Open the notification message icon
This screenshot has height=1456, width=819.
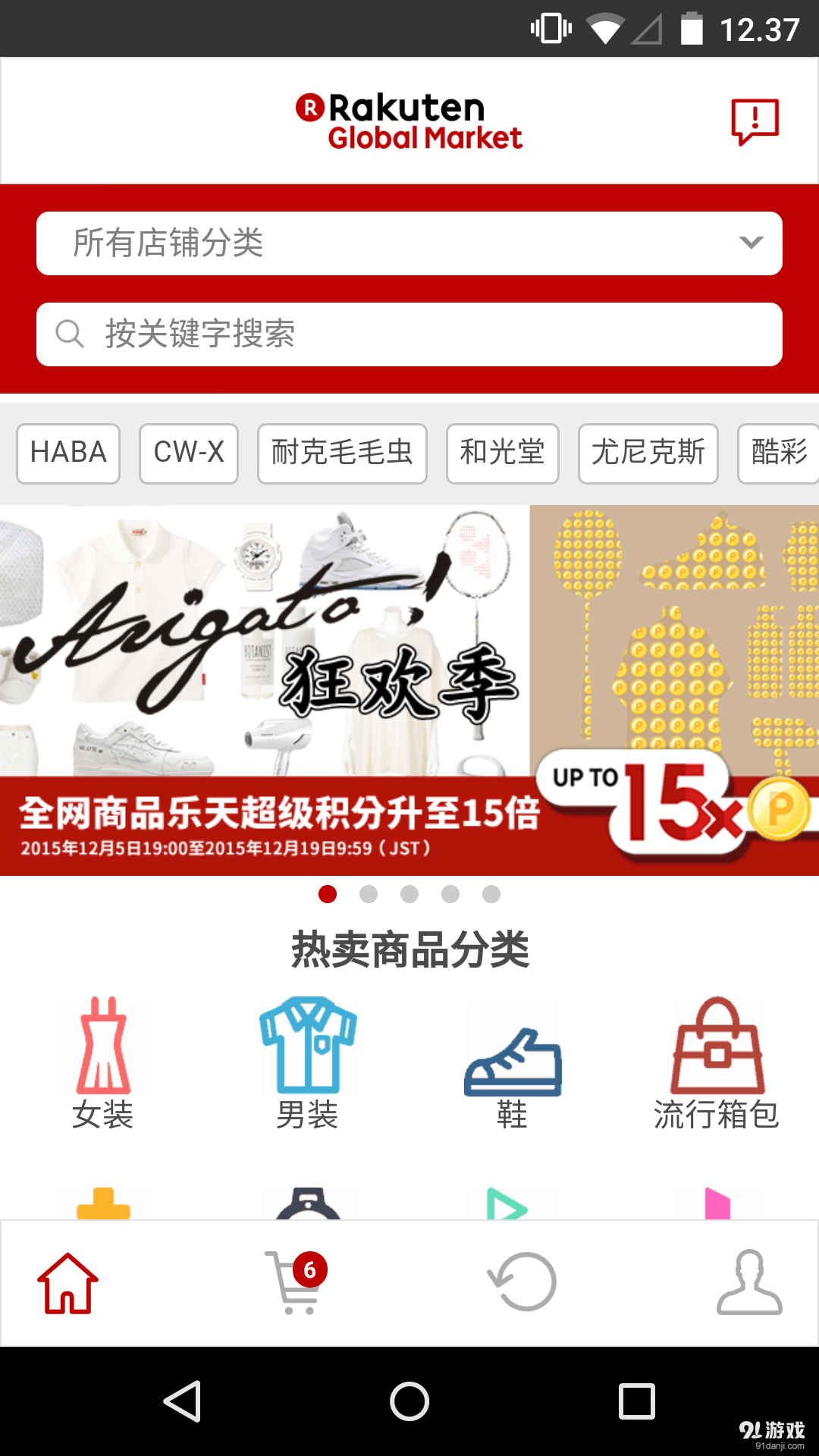(753, 120)
